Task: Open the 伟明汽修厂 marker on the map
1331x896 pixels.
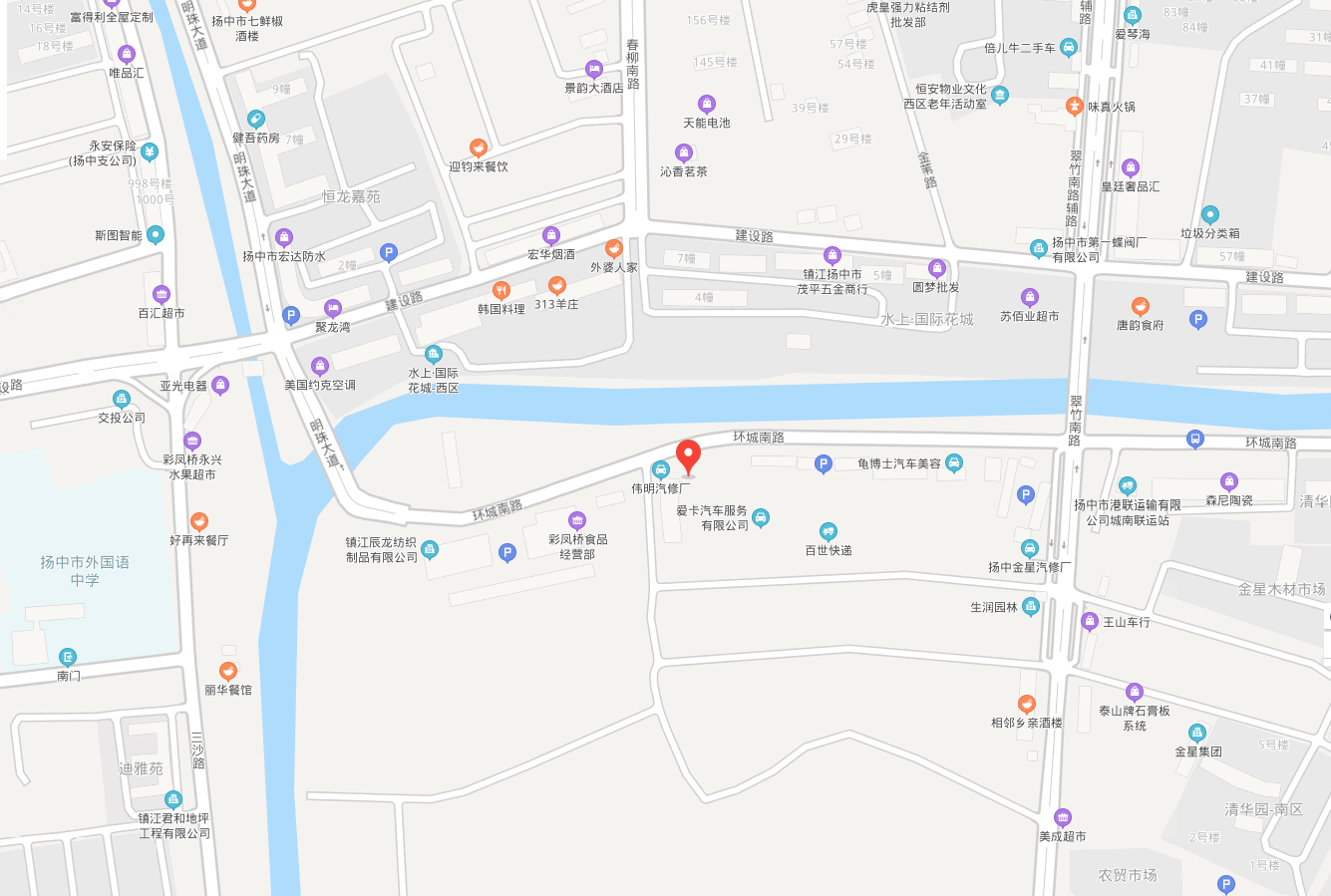Action: (x=660, y=469)
